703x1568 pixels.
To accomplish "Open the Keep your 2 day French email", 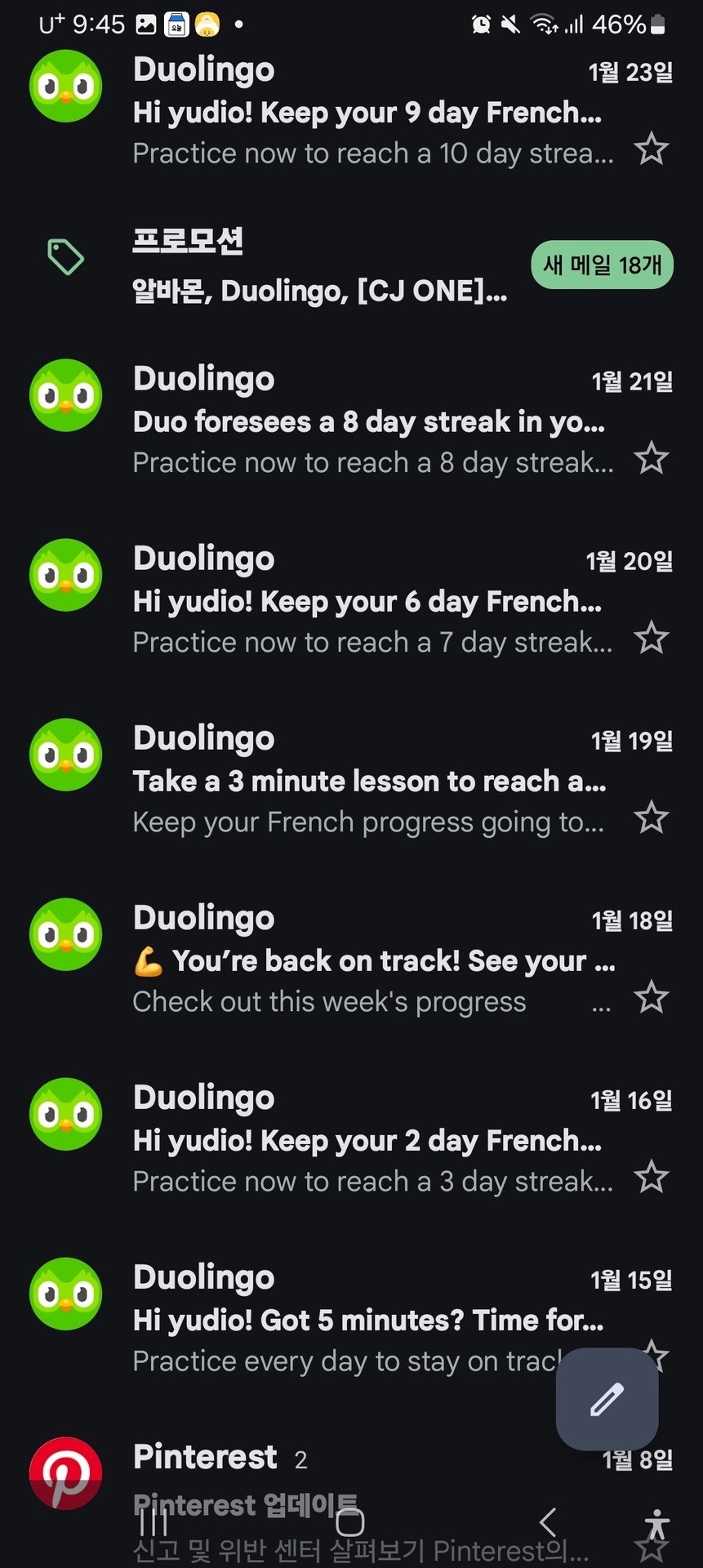I will [351, 1138].
